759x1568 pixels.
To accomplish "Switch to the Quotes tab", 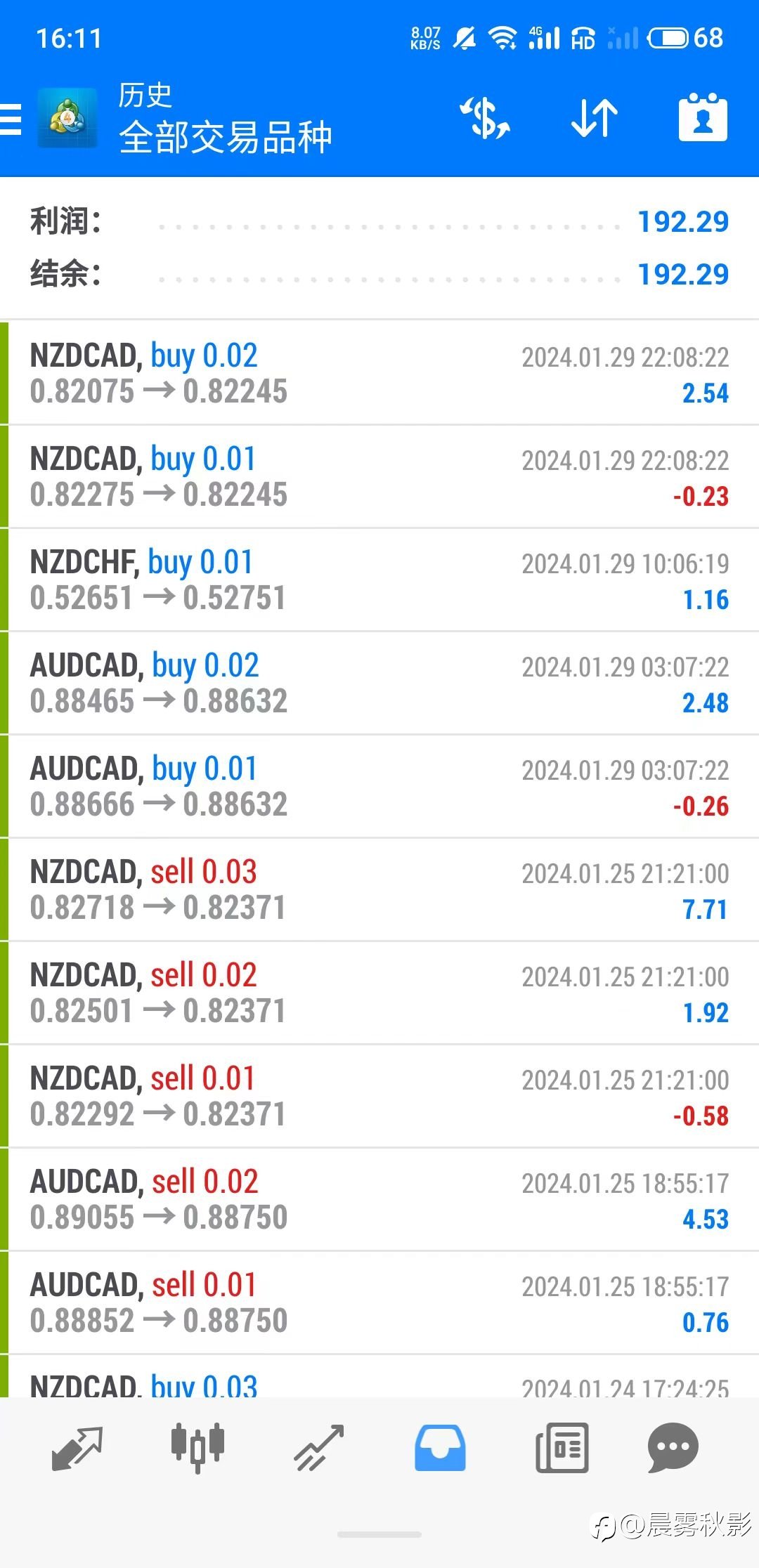I will tap(77, 1448).
